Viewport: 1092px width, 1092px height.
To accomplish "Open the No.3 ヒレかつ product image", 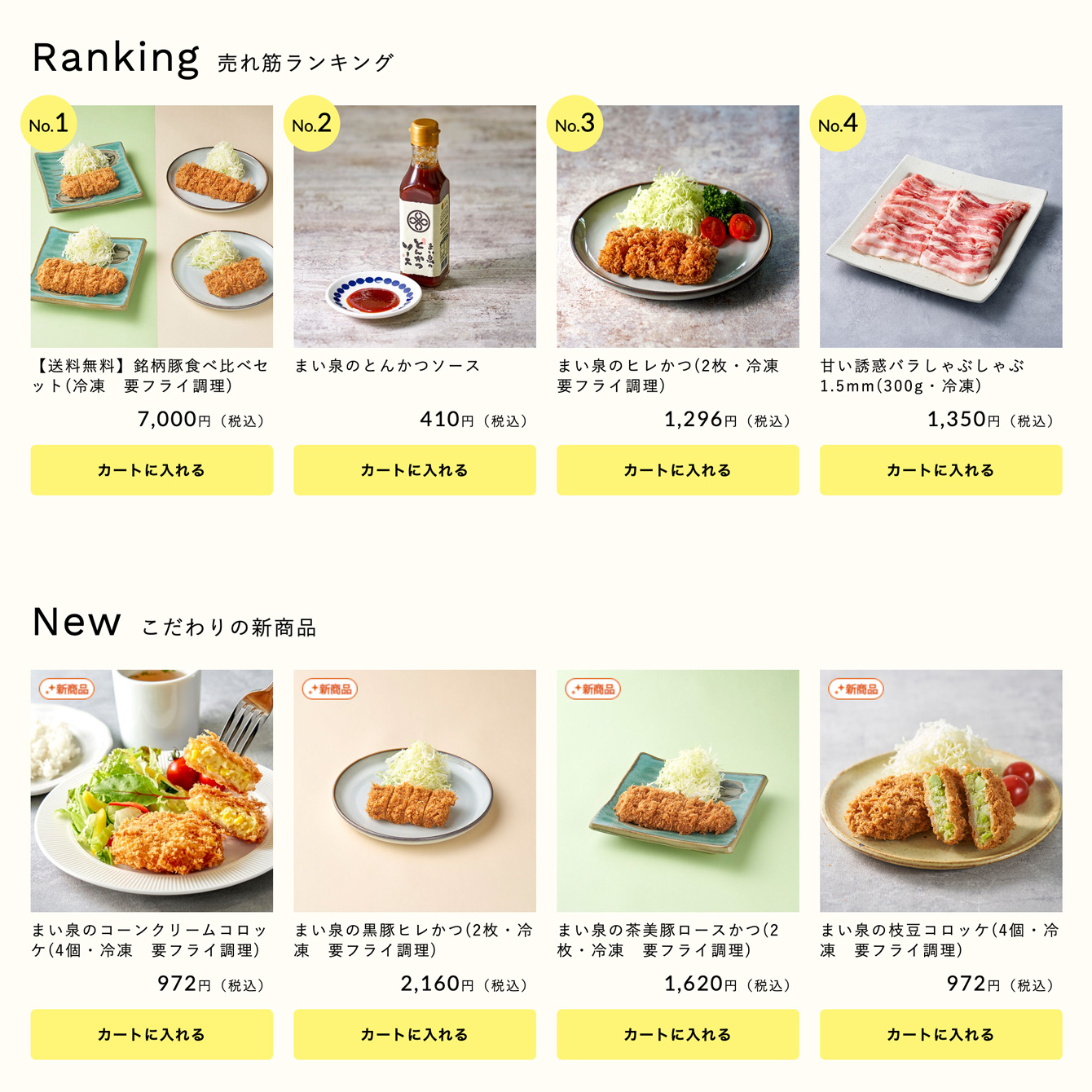I will pos(677,227).
